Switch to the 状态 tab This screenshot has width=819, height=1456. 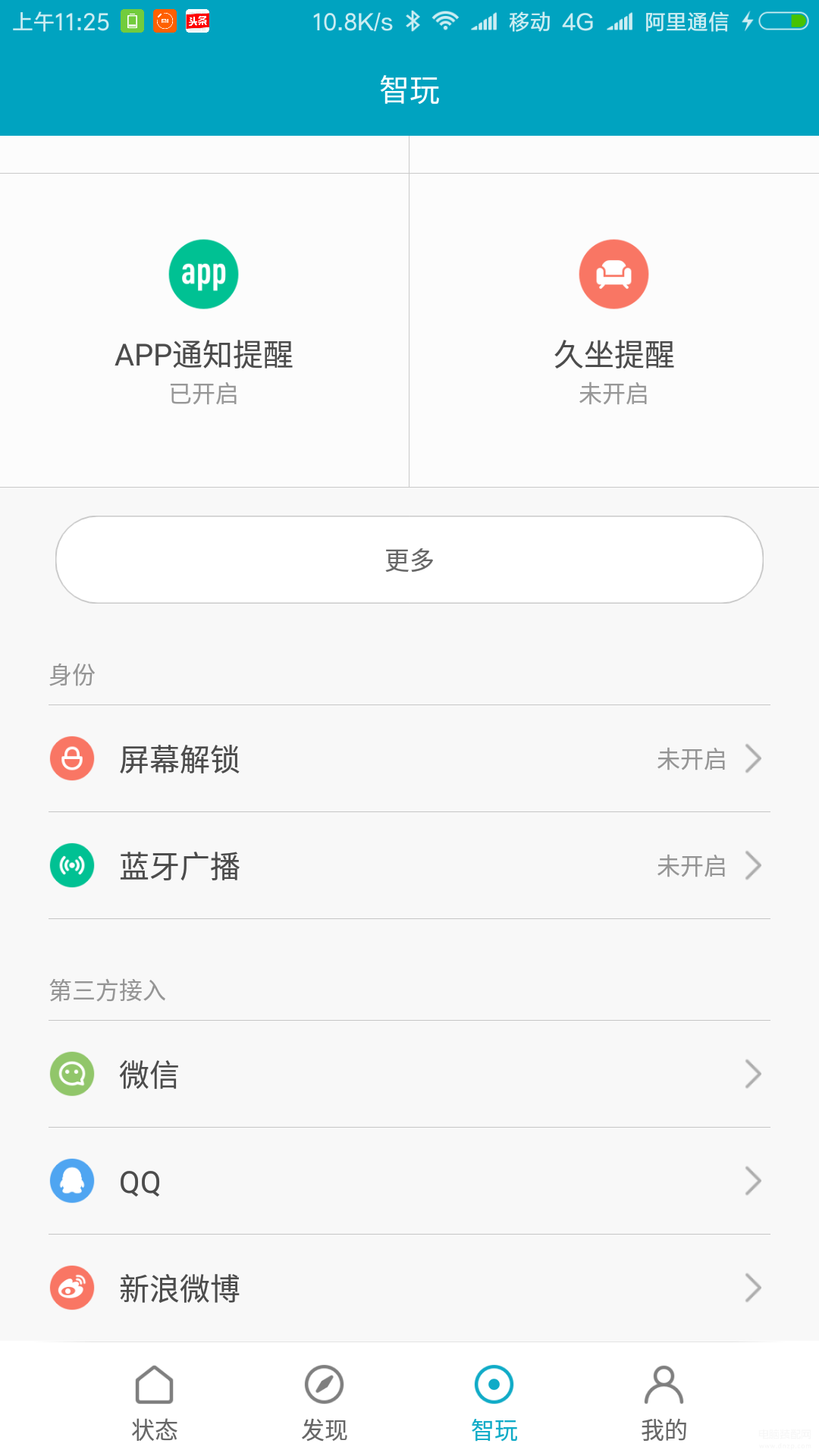pos(155,1403)
